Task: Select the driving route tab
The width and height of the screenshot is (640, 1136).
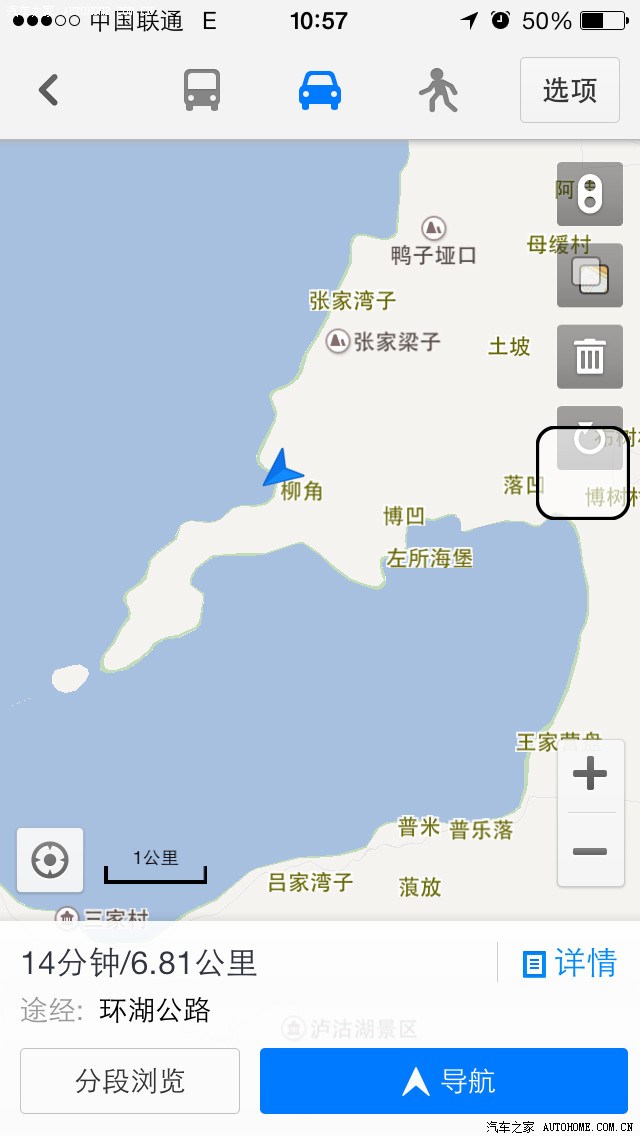Action: point(320,90)
